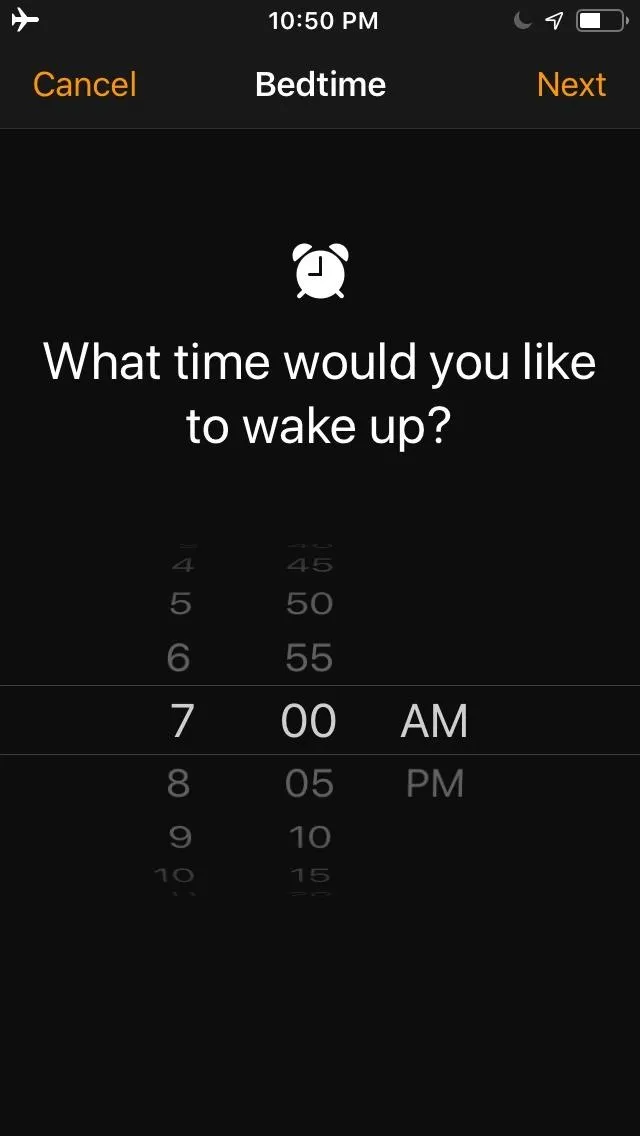Choose 50 in the minutes wheel

tap(309, 603)
